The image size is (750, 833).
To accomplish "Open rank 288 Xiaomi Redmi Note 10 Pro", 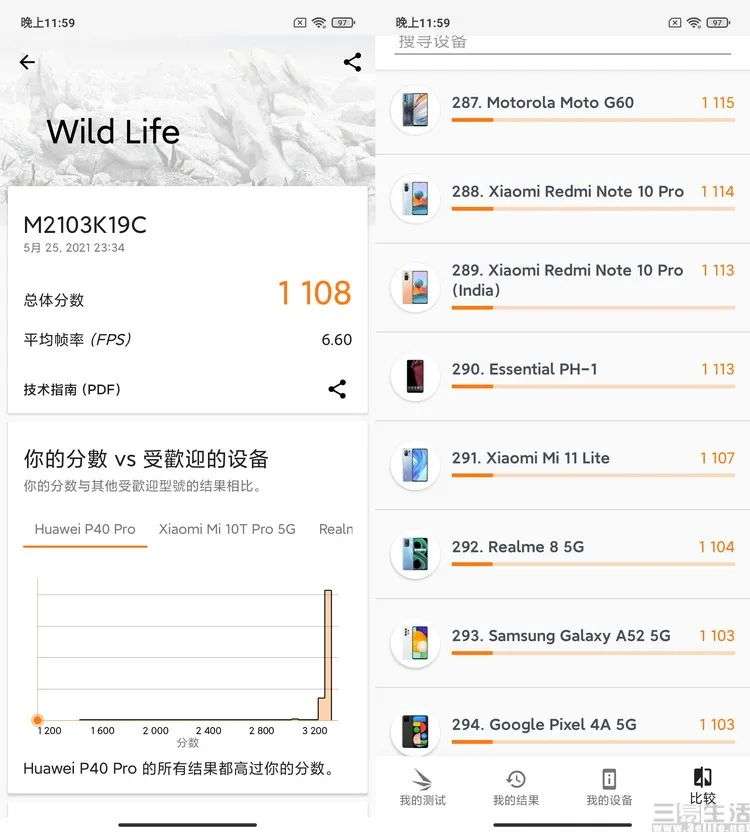I will pos(562,197).
